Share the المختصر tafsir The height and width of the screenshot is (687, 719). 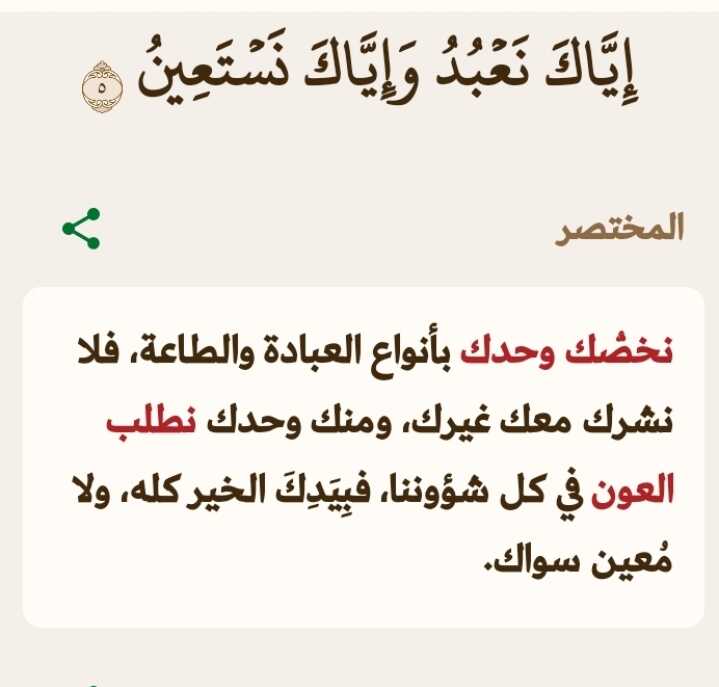coord(81,228)
